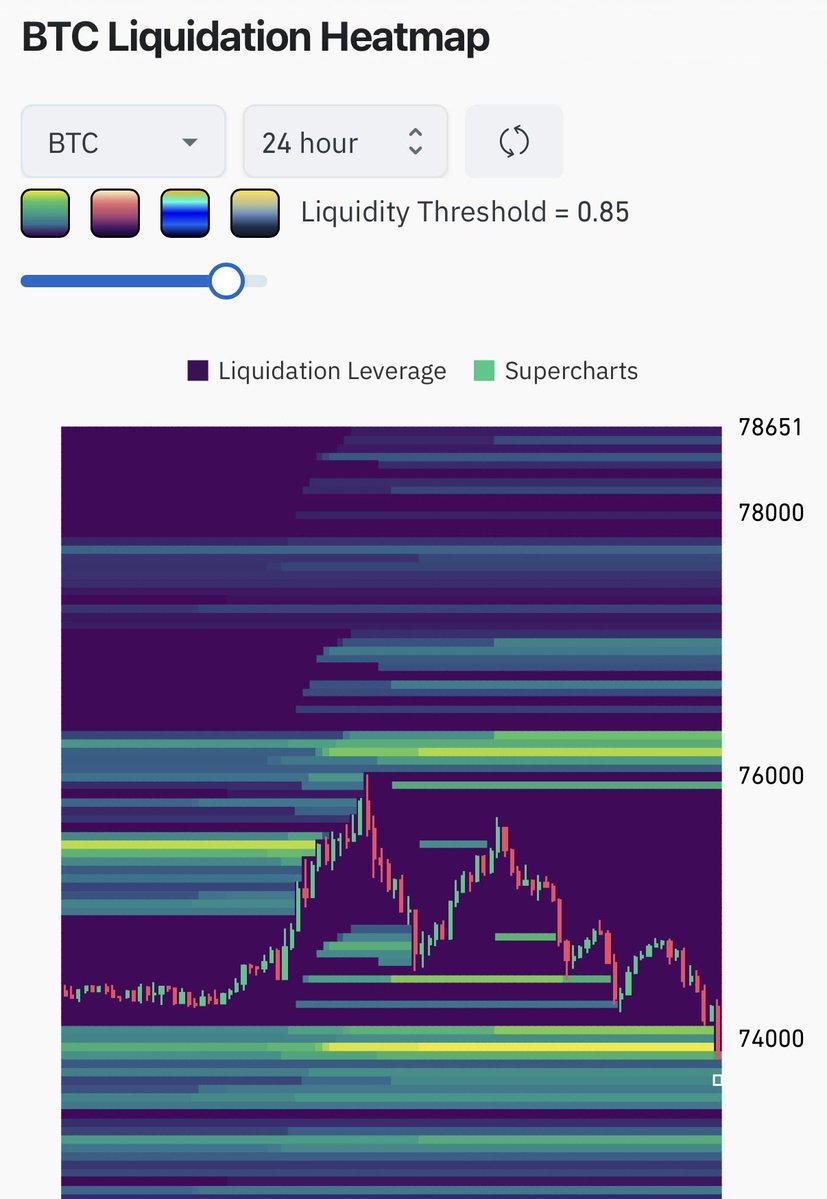Toggle the Supercharts legend series
This screenshot has width=827, height=1199.
(x=556, y=371)
